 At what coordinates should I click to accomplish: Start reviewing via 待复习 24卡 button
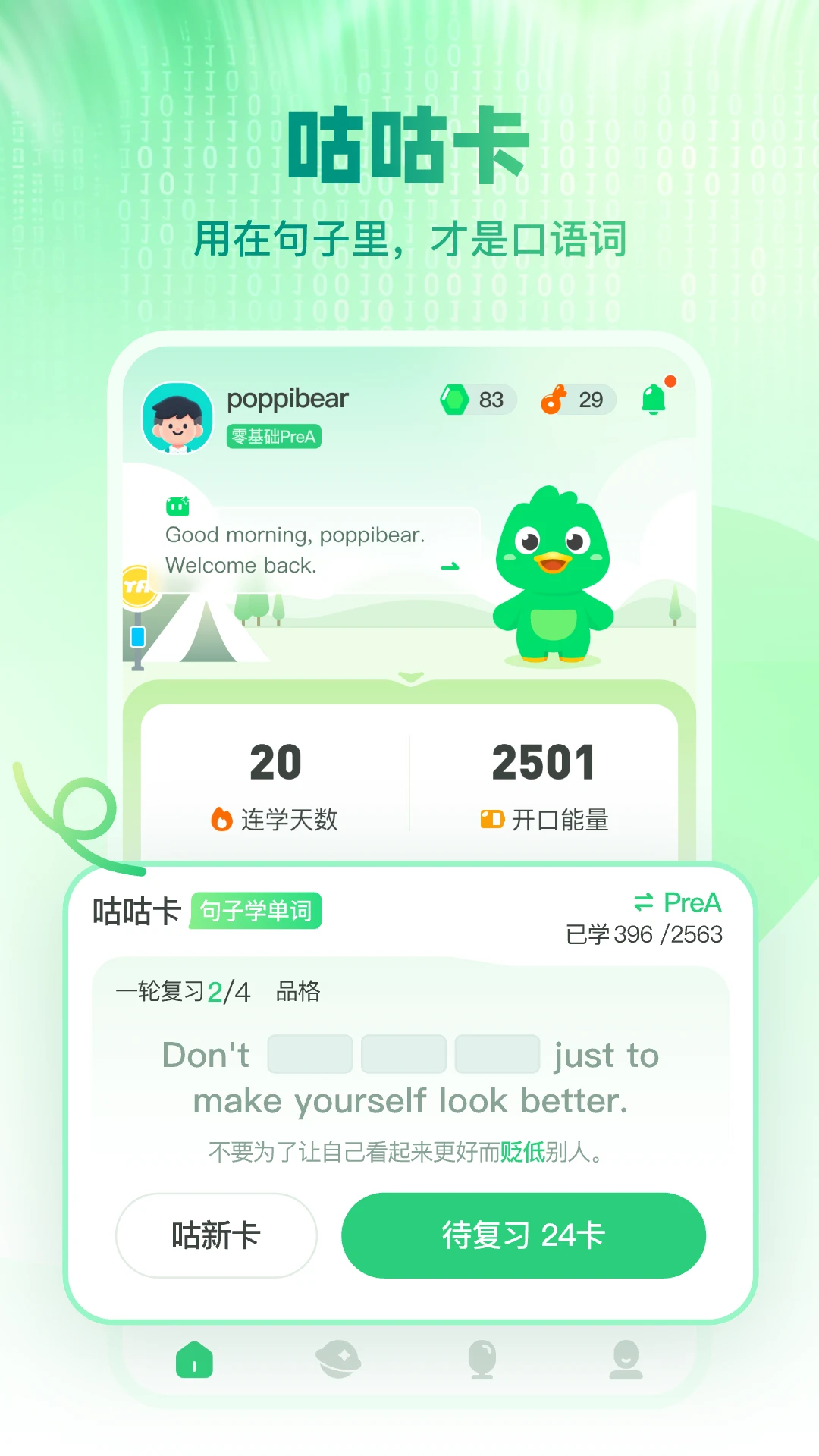click(522, 1235)
